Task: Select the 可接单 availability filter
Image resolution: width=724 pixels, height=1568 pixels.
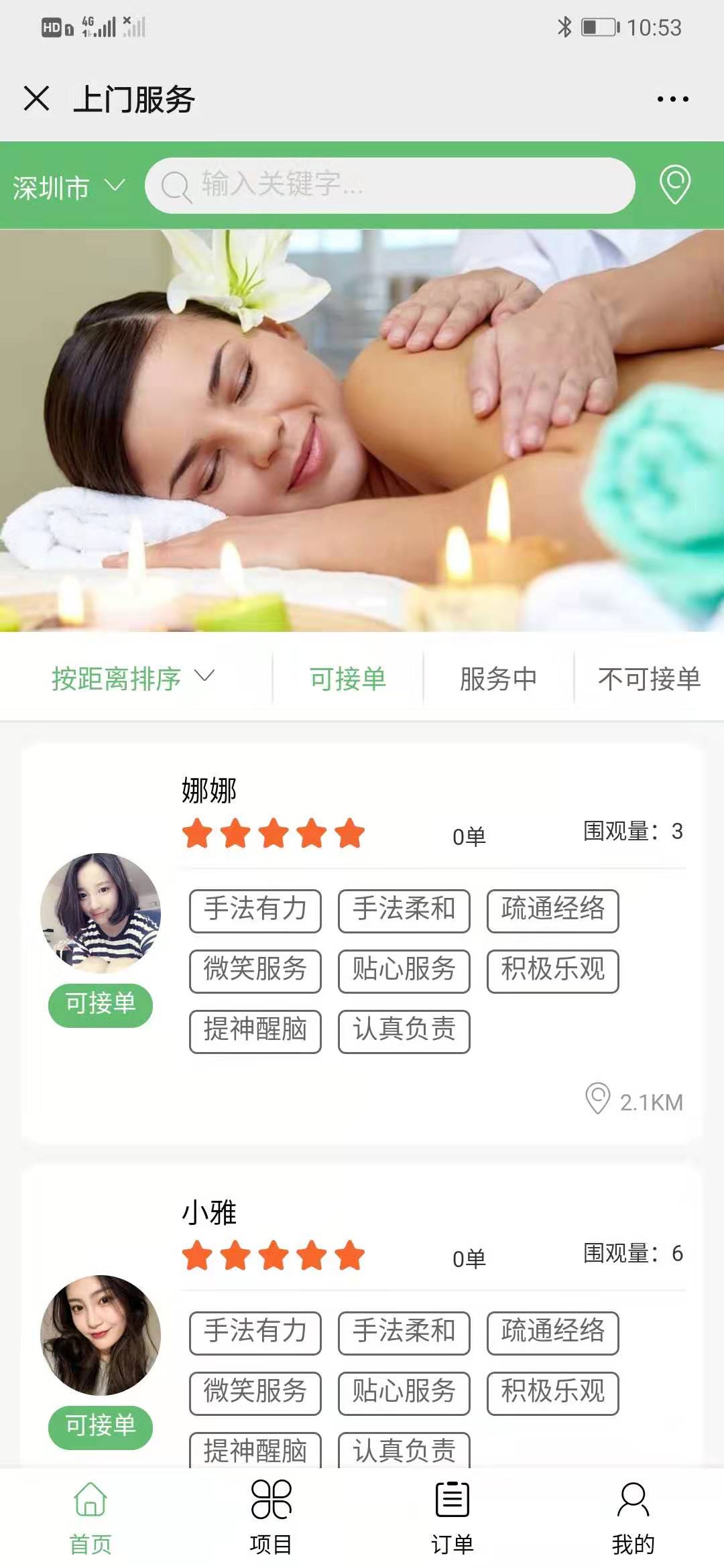Action: point(347,677)
